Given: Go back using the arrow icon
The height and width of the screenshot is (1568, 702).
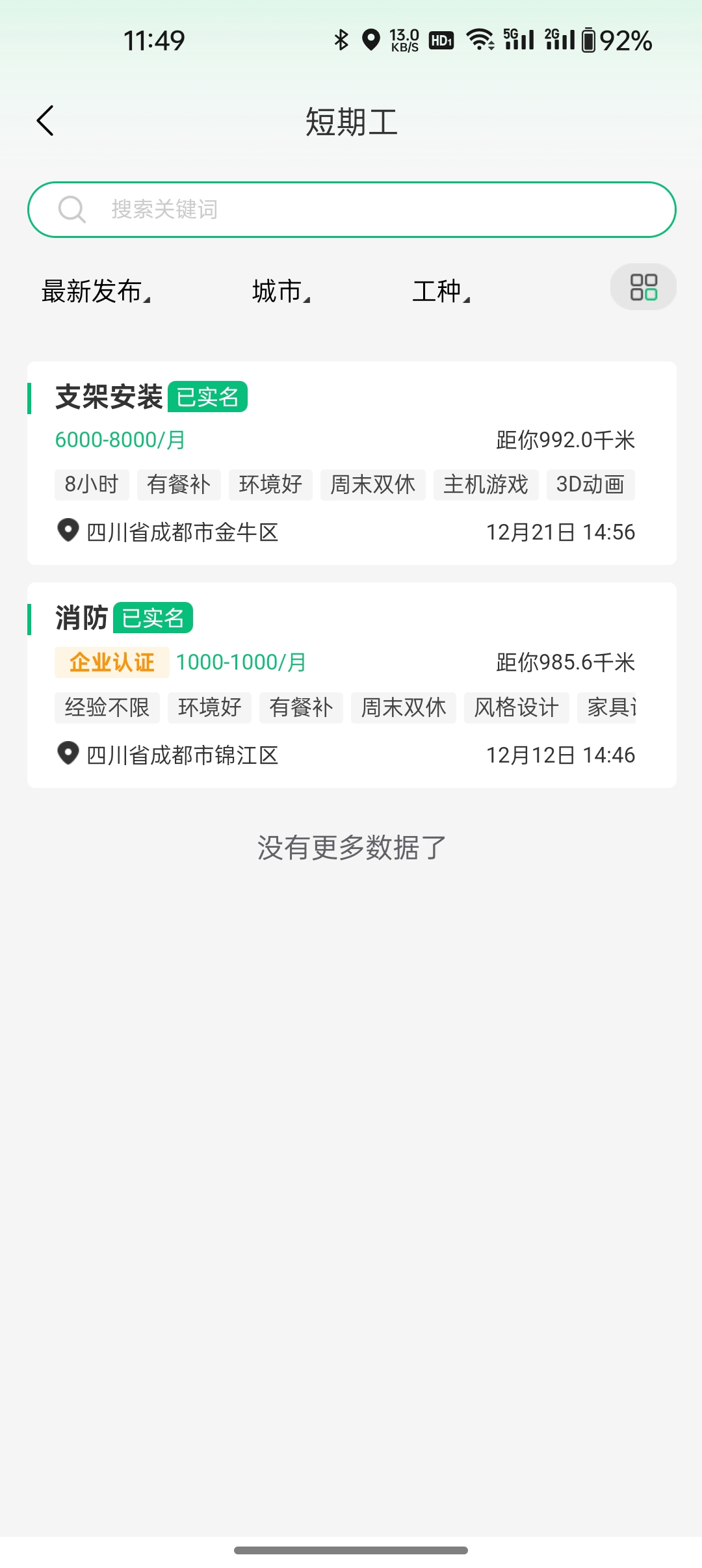Looking at the screenshot, I should click(x=45, y=121).
